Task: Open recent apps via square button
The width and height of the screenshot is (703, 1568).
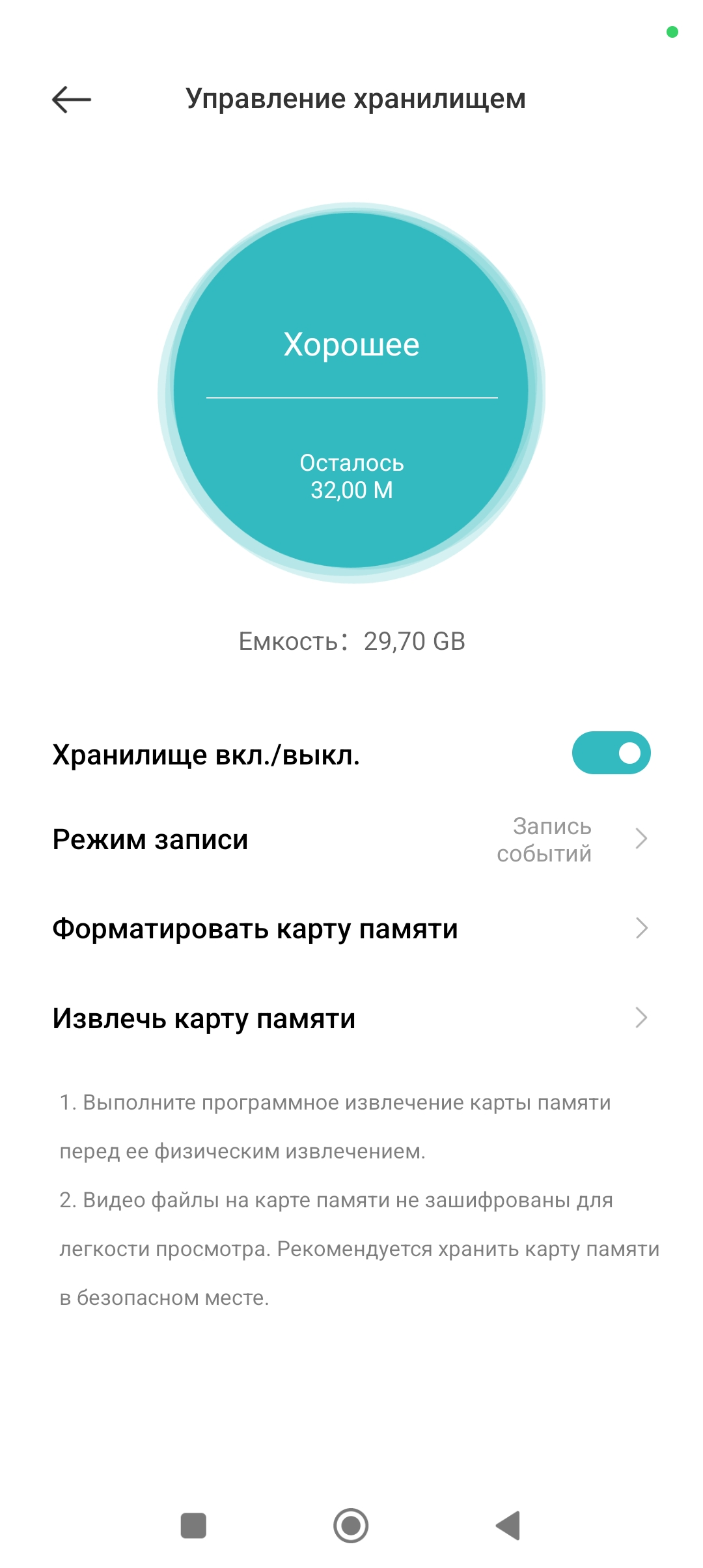Action: click(193, 1525)
